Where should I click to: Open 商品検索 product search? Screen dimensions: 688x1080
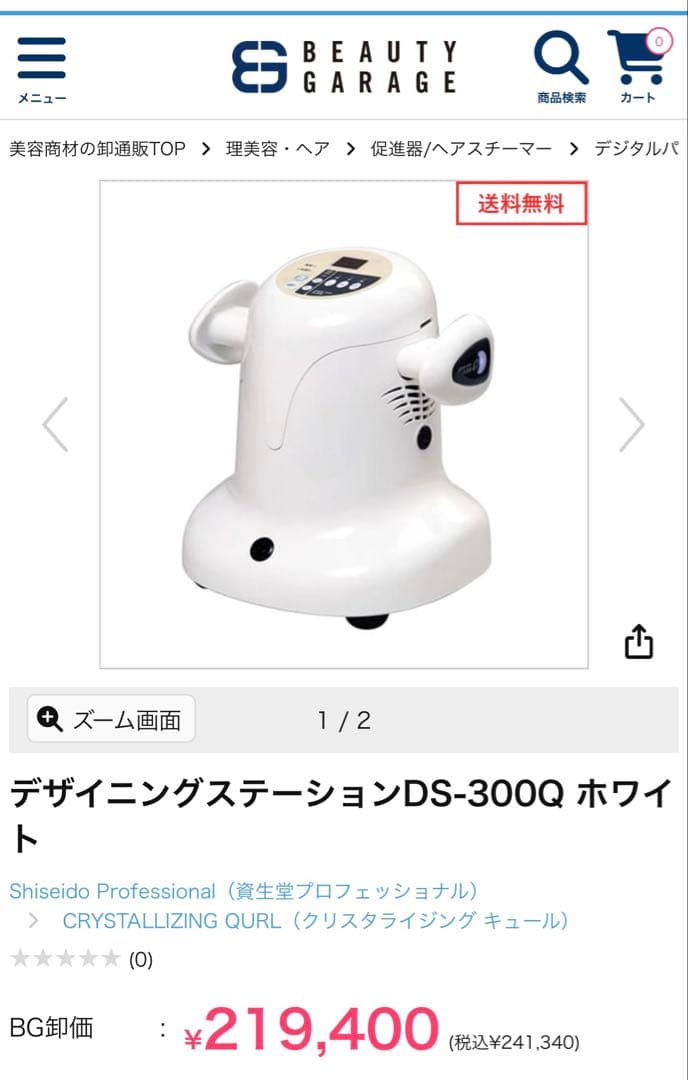click(561, 68)
